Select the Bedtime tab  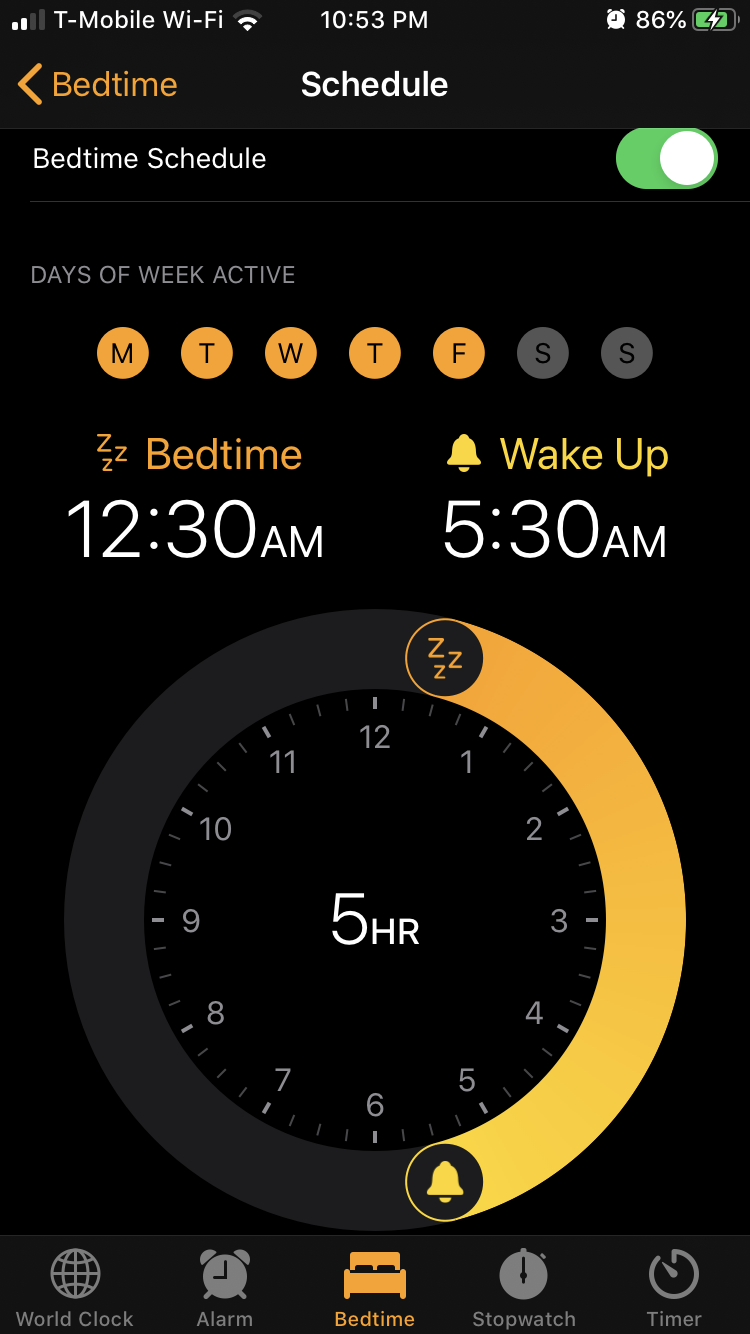tap(375, 1288)
